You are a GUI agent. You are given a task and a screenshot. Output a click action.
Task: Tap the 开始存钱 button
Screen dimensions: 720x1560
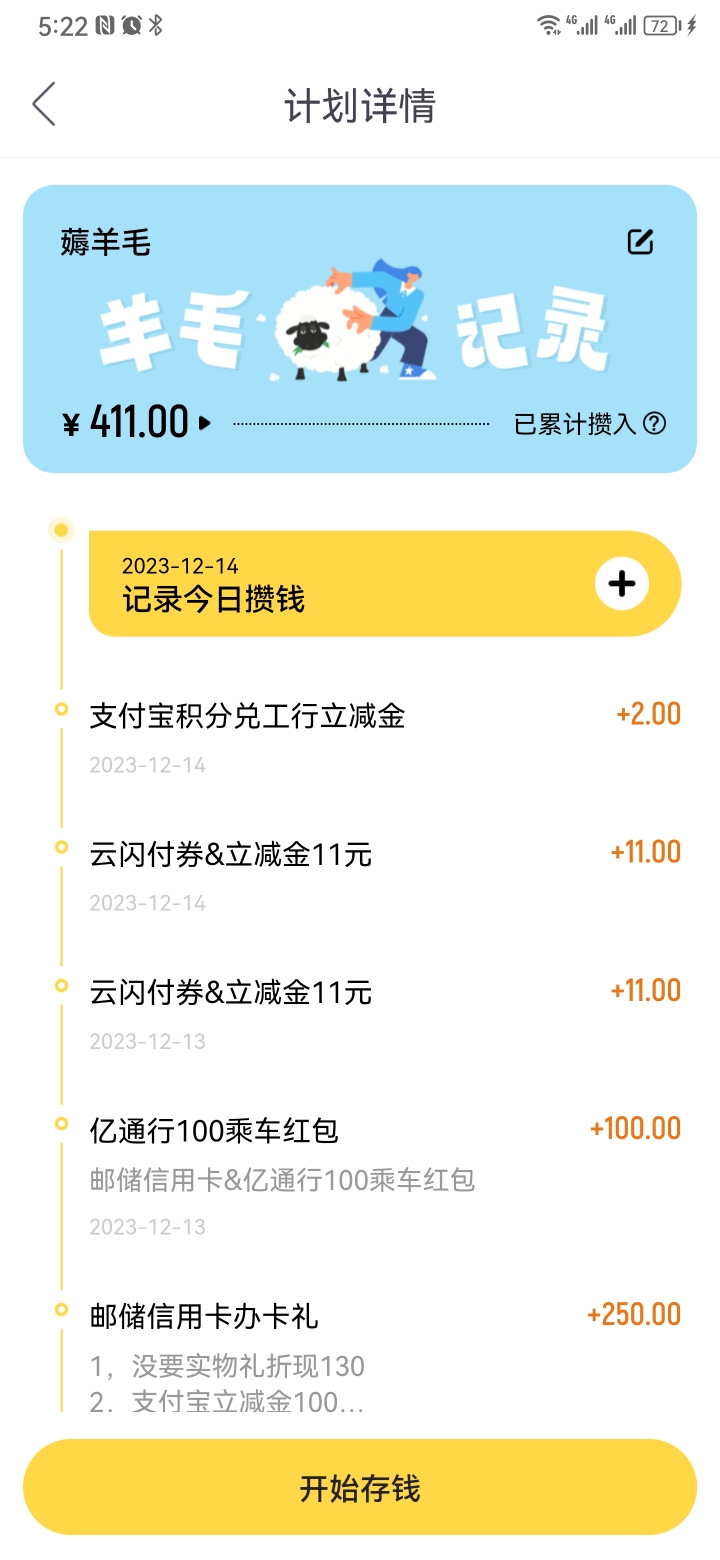(360, 1487)
